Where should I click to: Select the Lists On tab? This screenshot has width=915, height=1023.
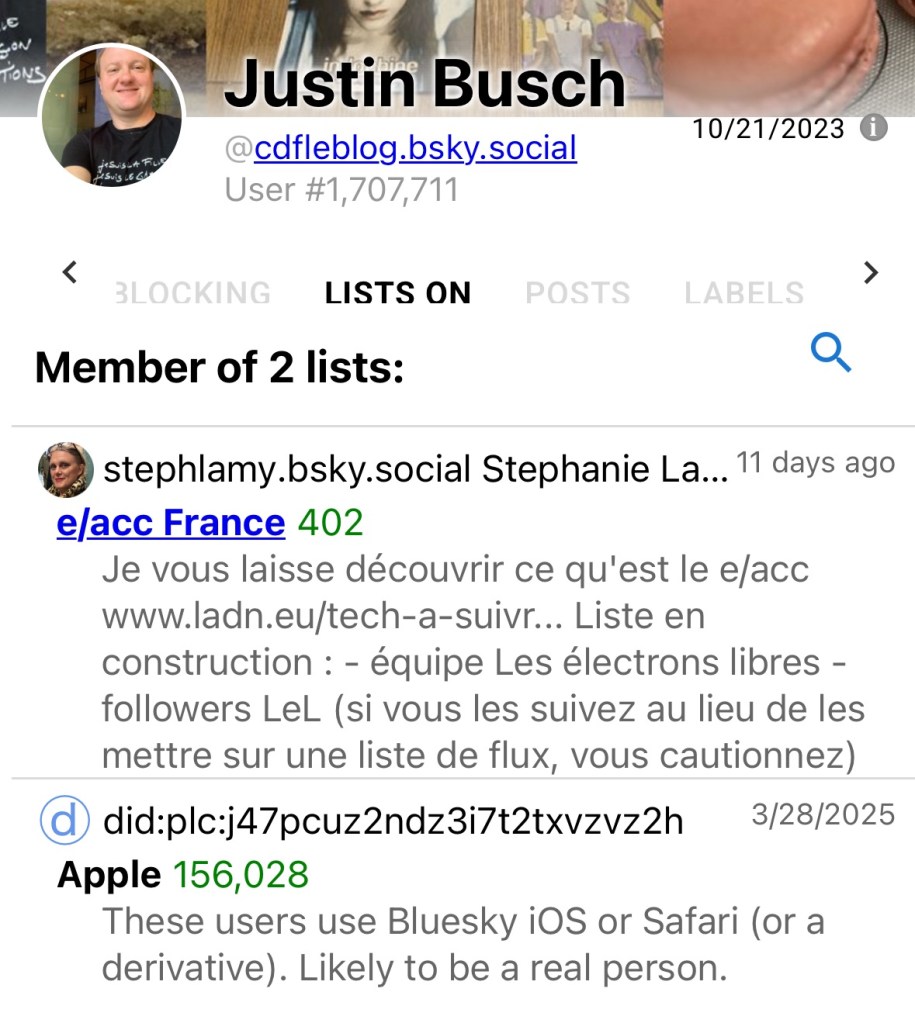click(397, 293)
